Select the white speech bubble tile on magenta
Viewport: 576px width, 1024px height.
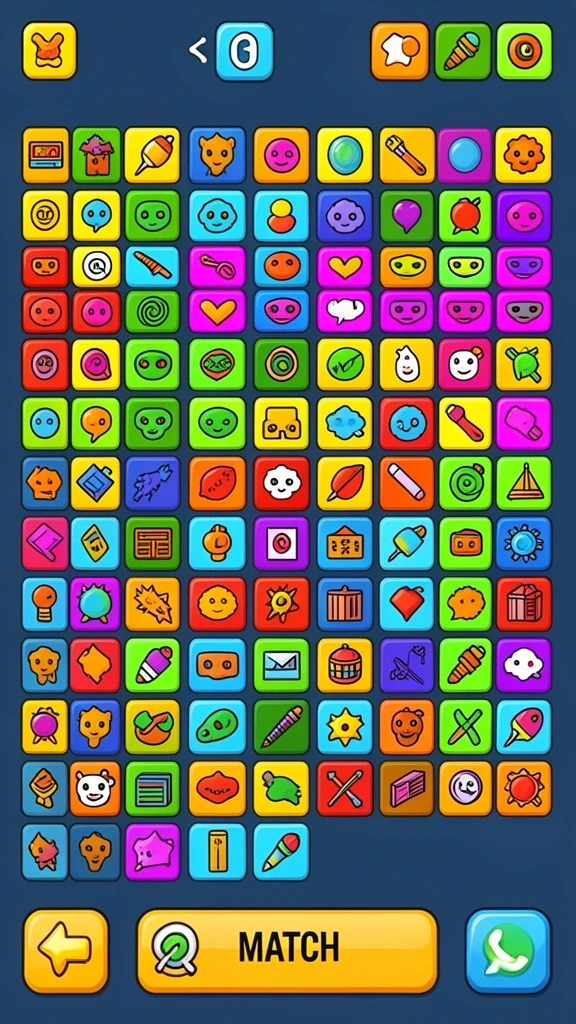(344, 312)
